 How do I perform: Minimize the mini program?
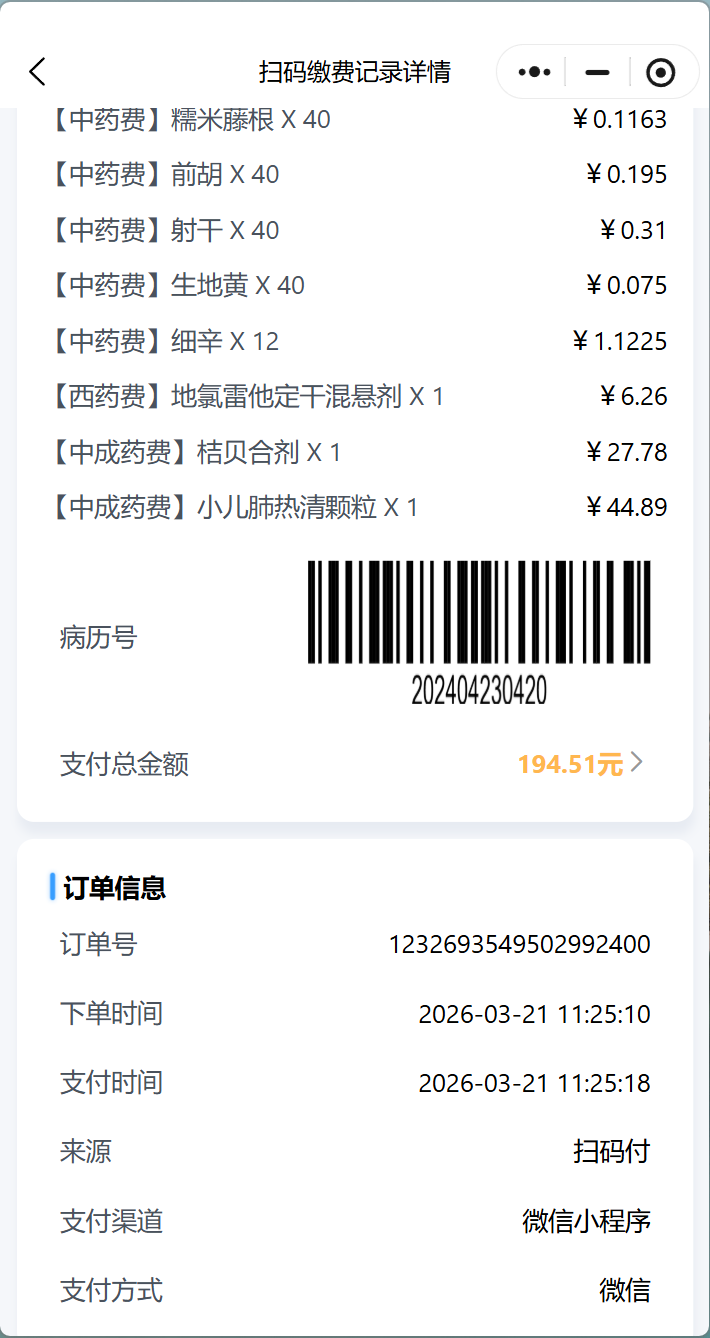pyautogui.click(x=597, y=72)
